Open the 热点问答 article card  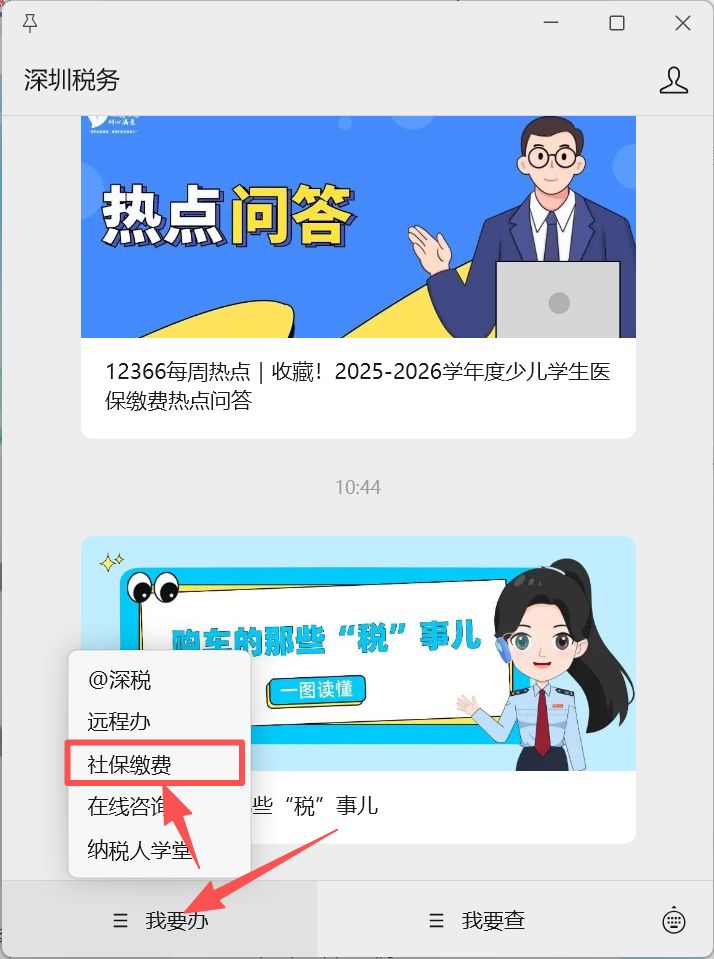(x=358, y=278)
